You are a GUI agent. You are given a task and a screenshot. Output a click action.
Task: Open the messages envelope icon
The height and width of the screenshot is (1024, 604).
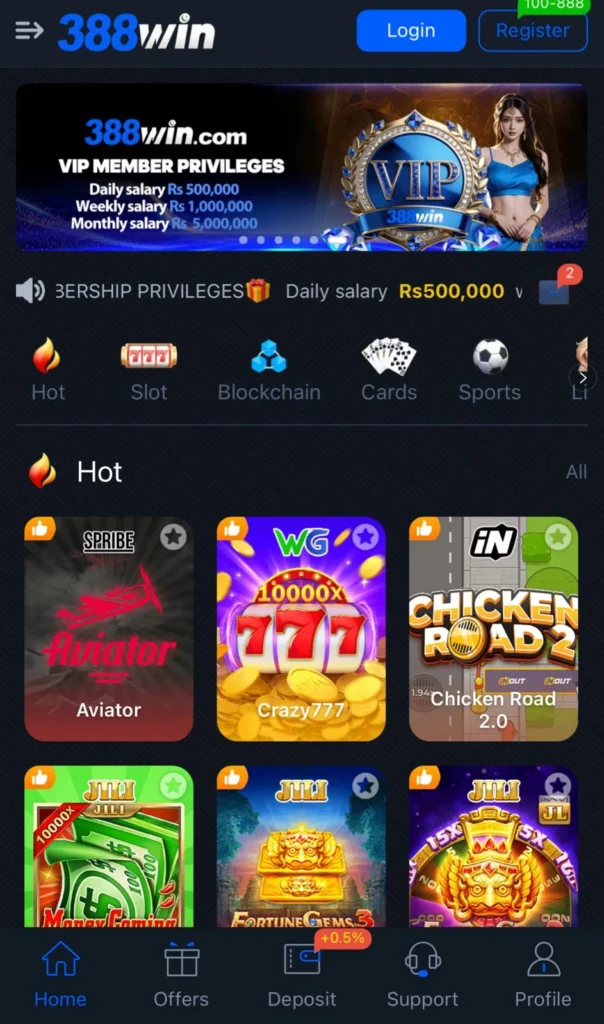pos(554,291)
